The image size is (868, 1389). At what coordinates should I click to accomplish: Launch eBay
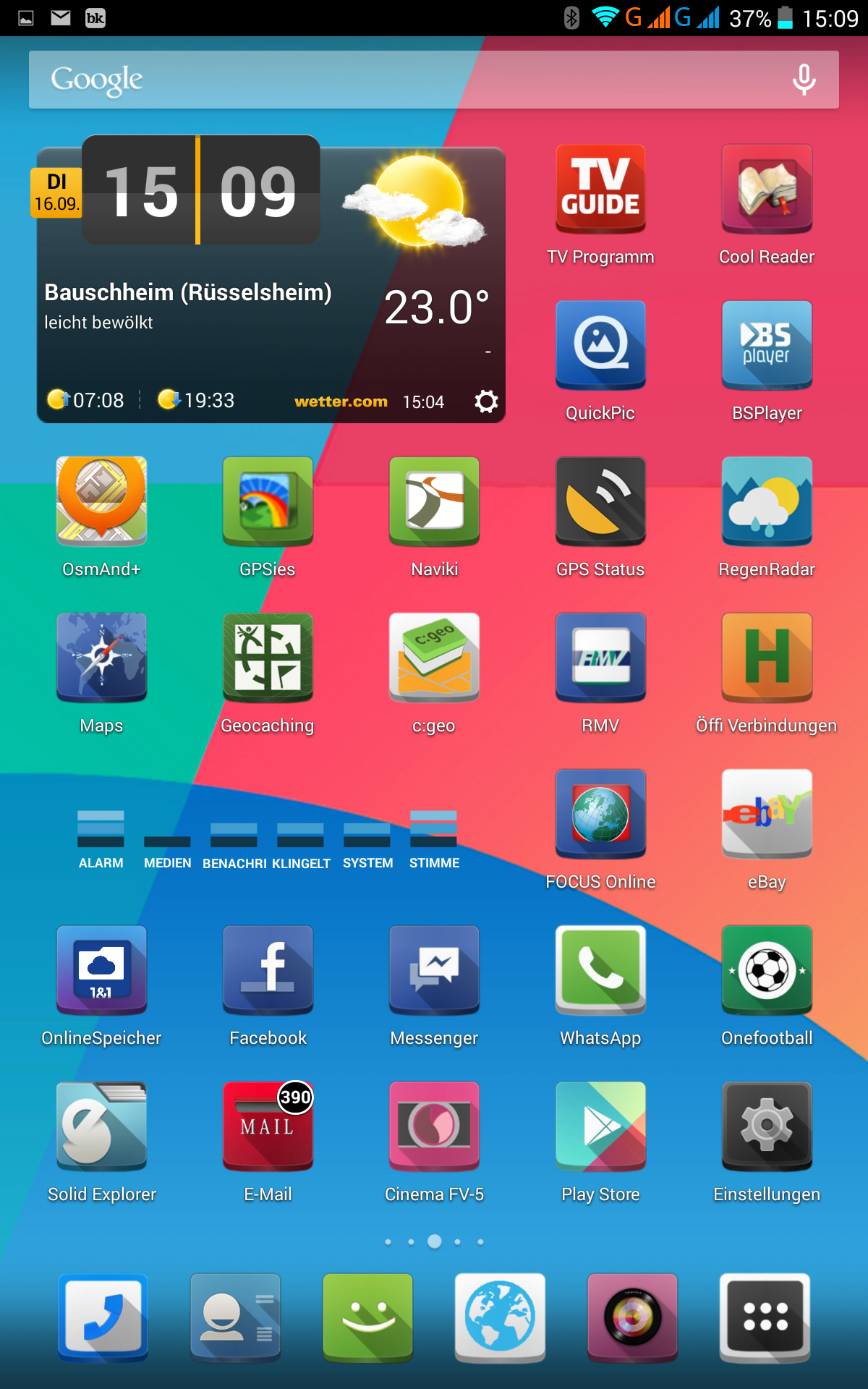coord(767,815)
